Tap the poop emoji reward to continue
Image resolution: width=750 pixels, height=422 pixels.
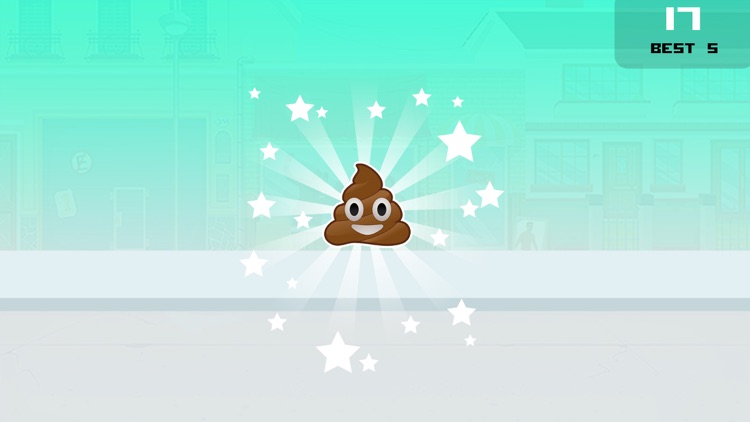367,208
